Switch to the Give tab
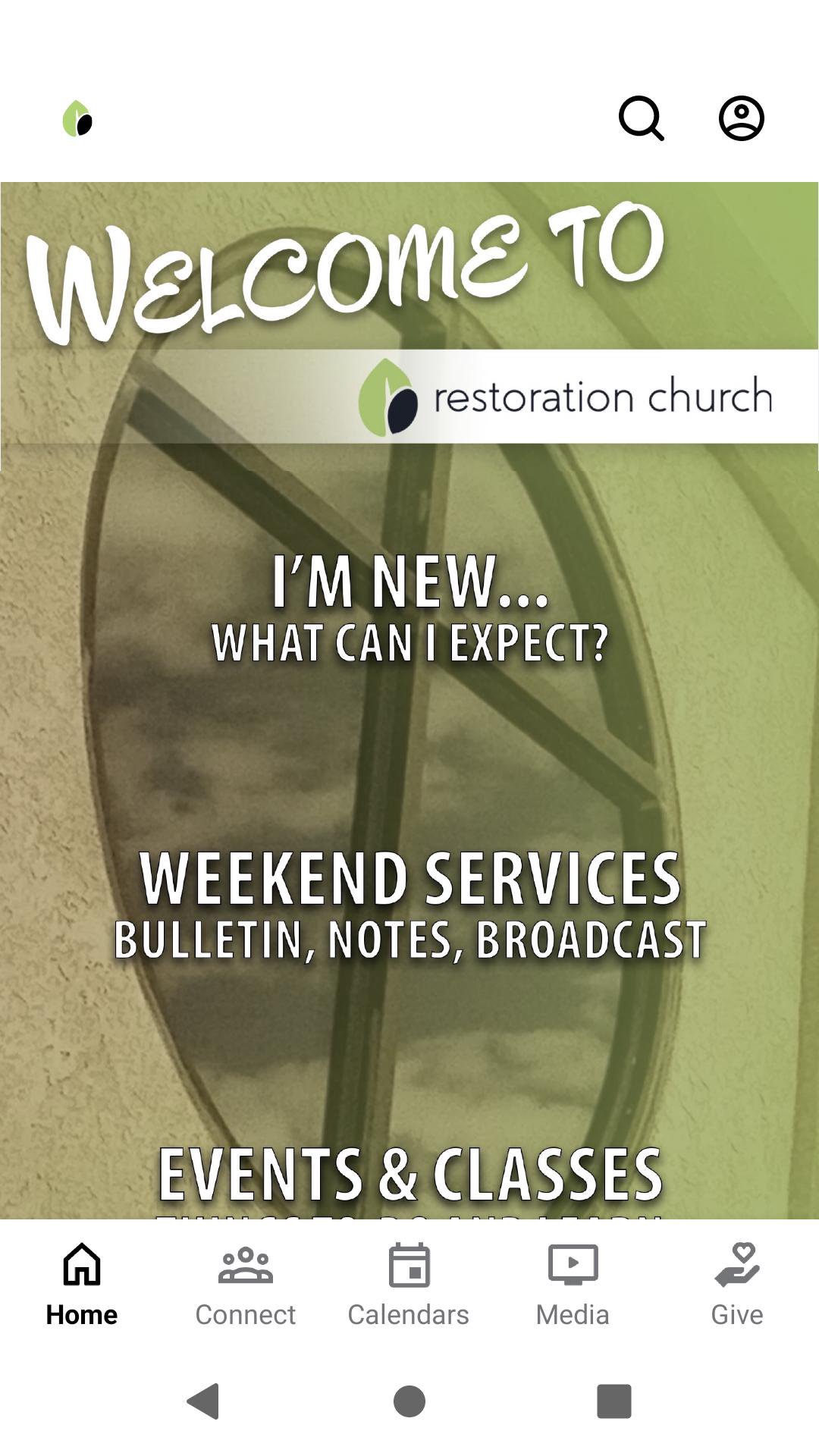 [736, 1280]
